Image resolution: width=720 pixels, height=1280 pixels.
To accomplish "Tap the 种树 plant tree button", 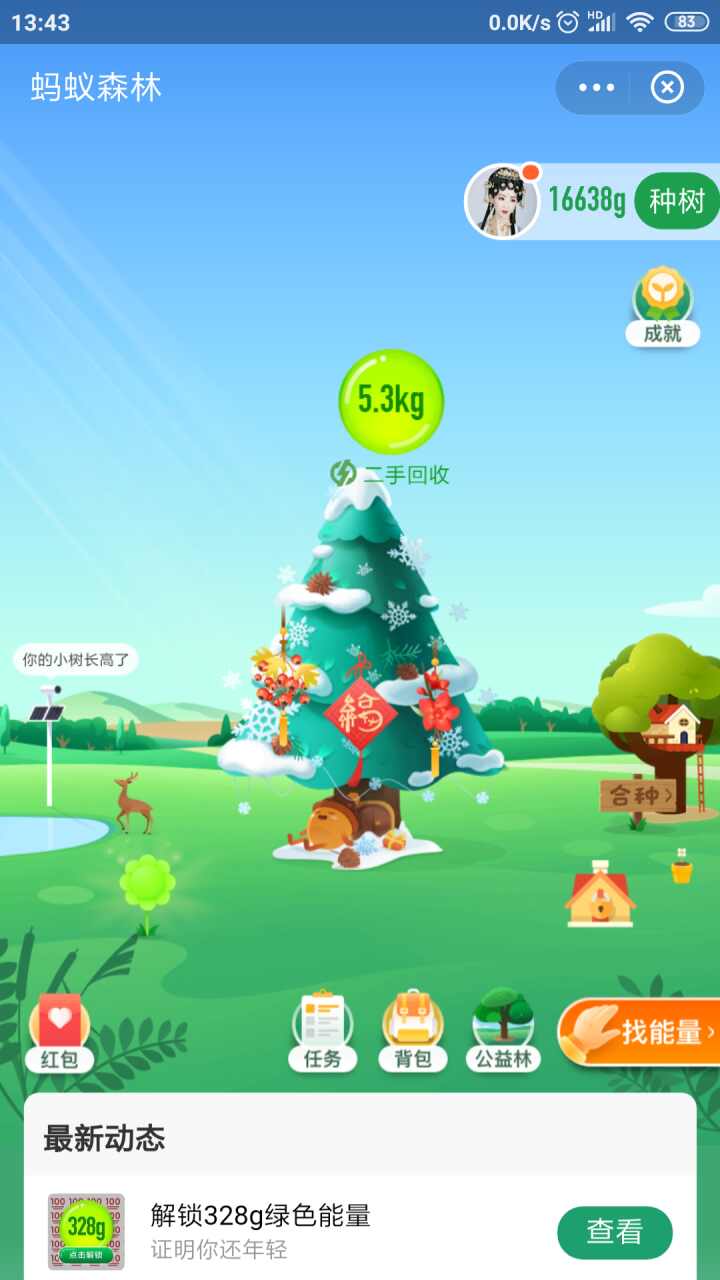I will point(677,201).
